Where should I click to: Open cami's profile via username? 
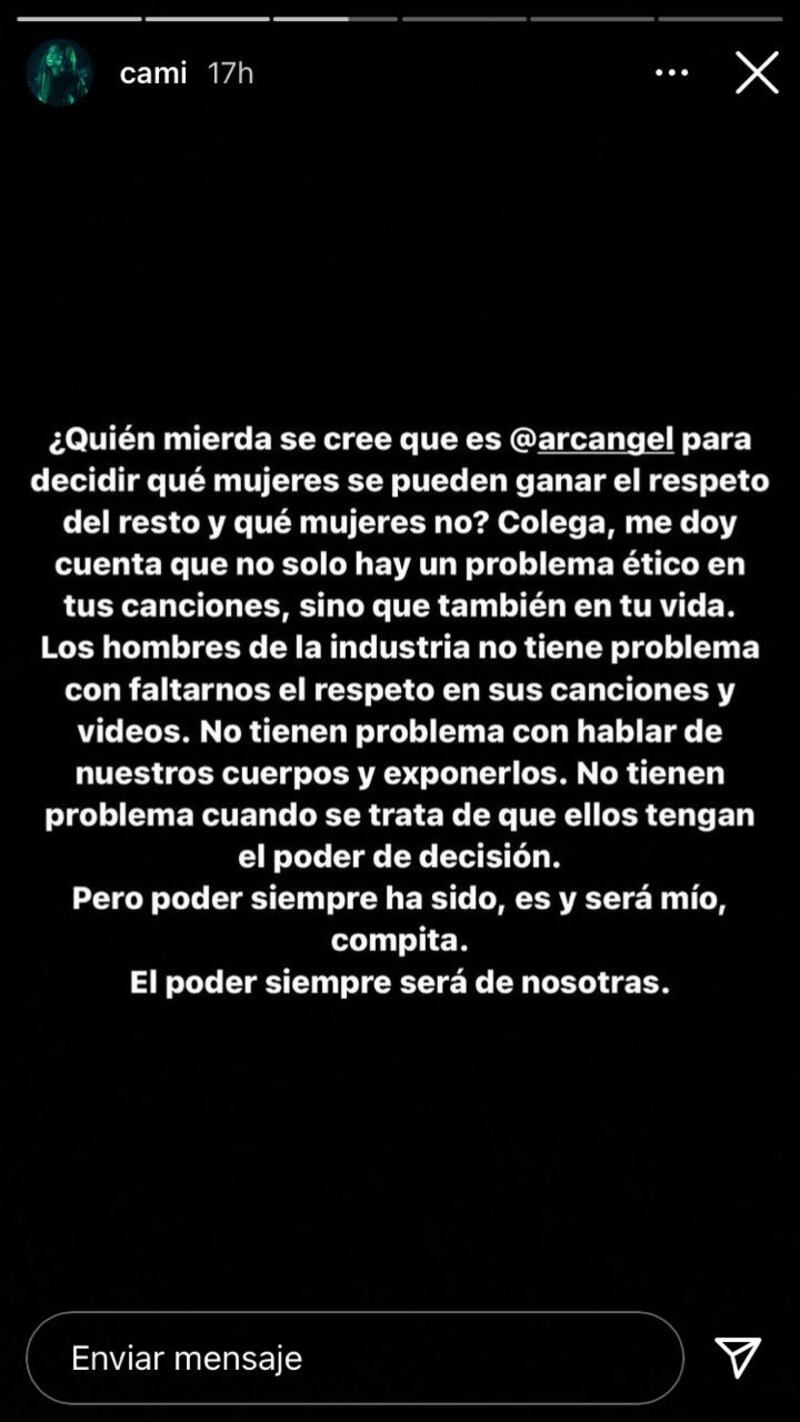[153, 73]
